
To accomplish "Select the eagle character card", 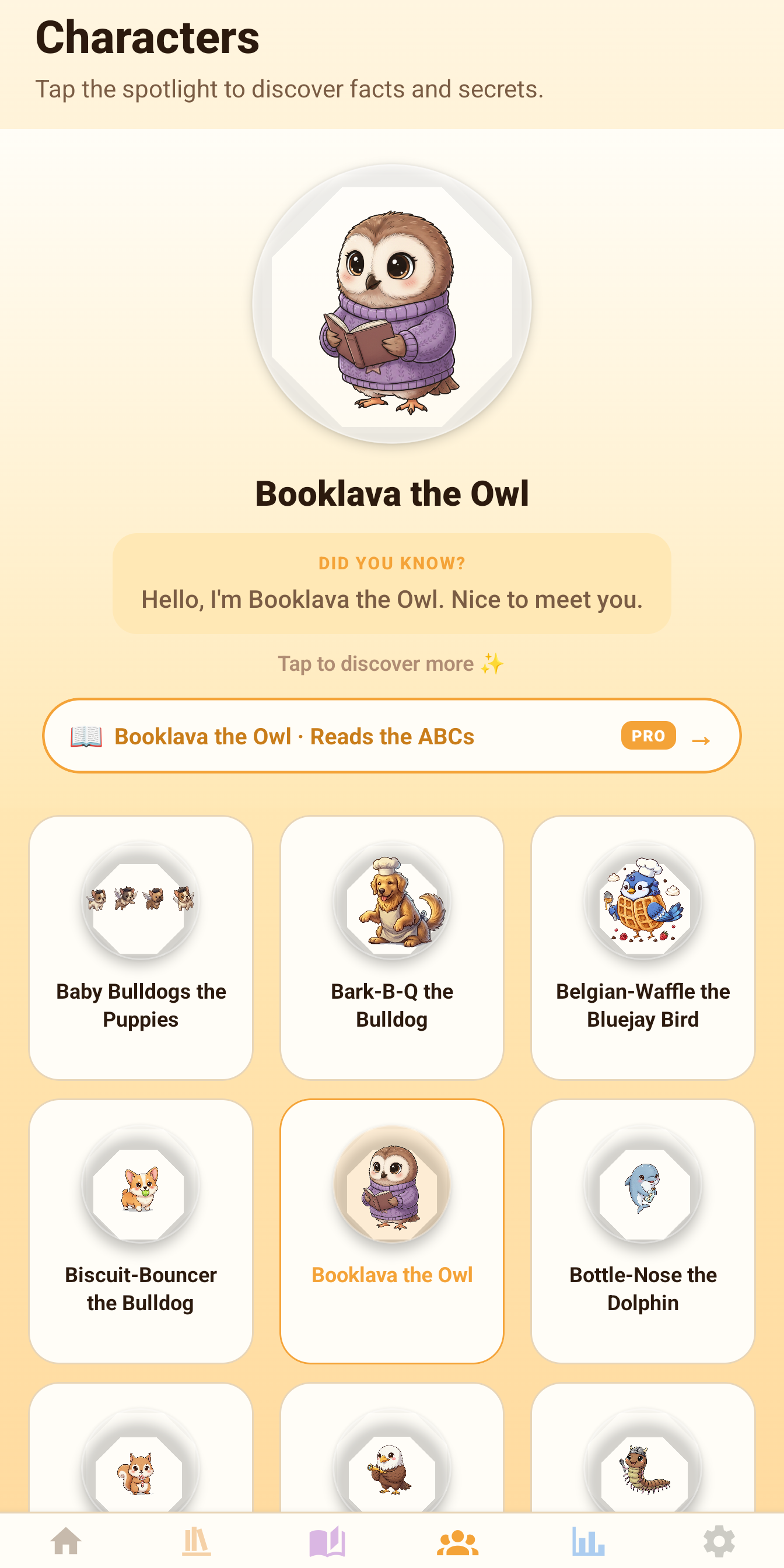I will point(392,1461).
